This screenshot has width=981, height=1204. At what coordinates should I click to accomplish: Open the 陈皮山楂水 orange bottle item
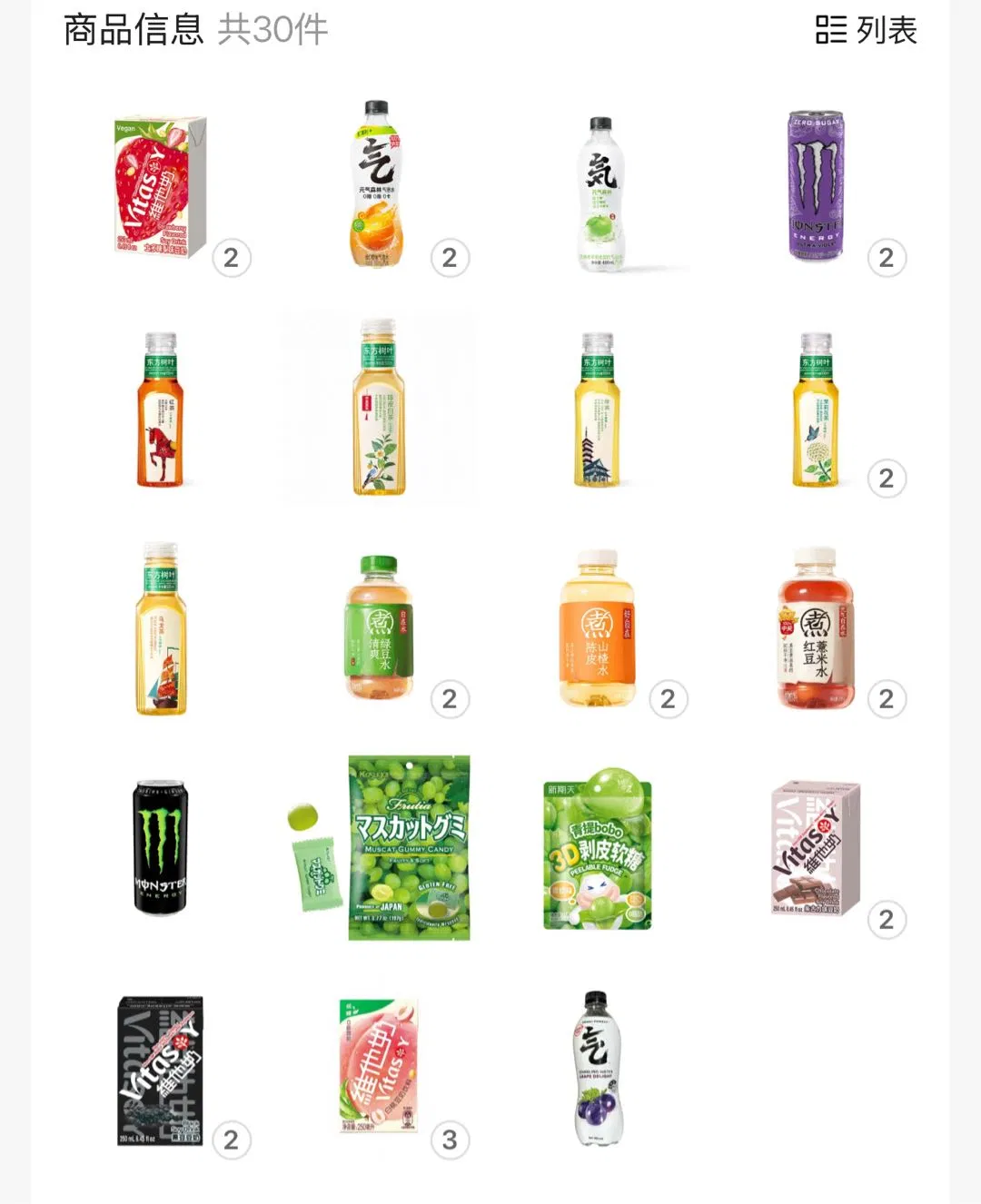coord(597,629)
